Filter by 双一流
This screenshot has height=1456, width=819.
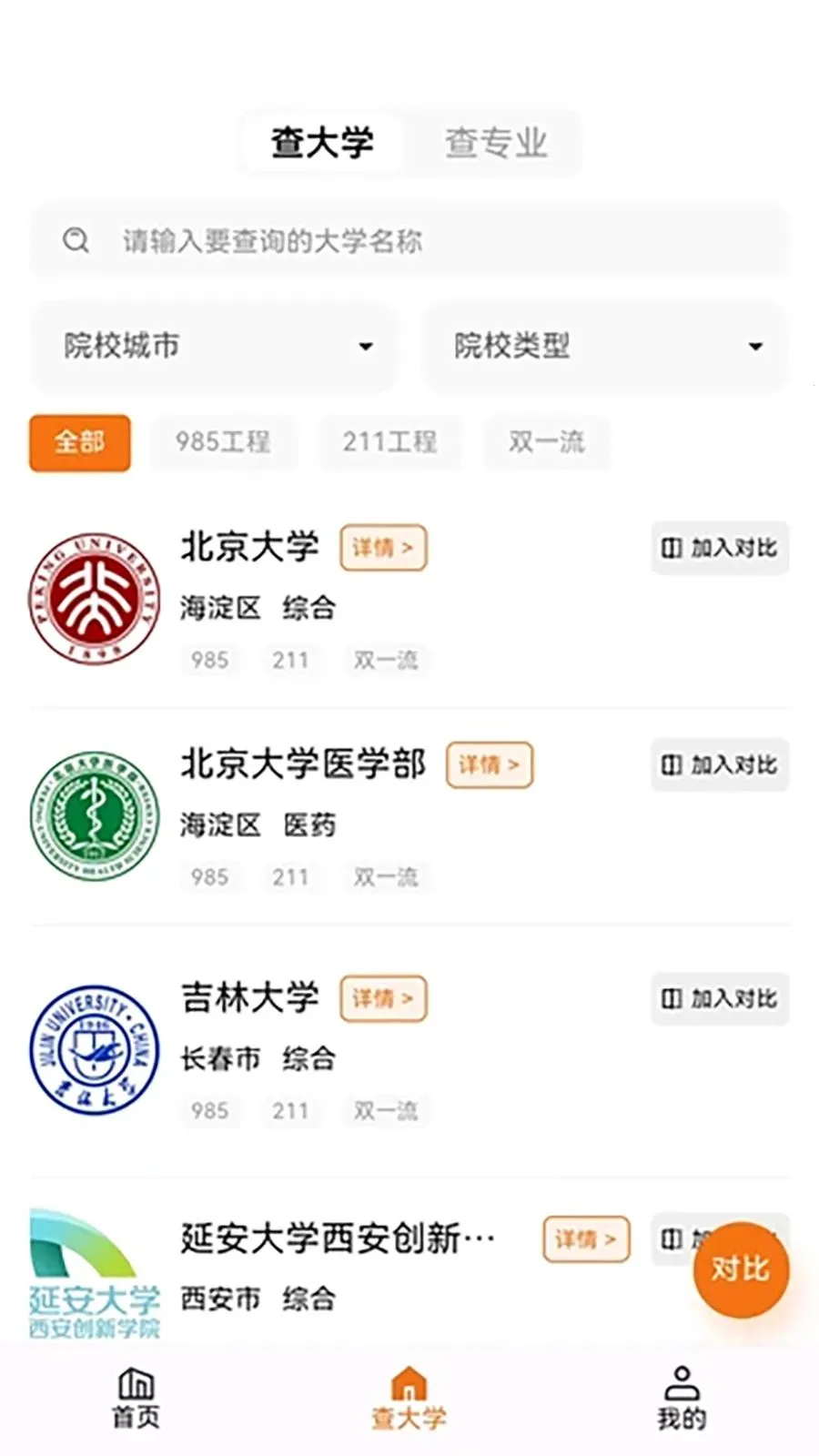point(546,442)
